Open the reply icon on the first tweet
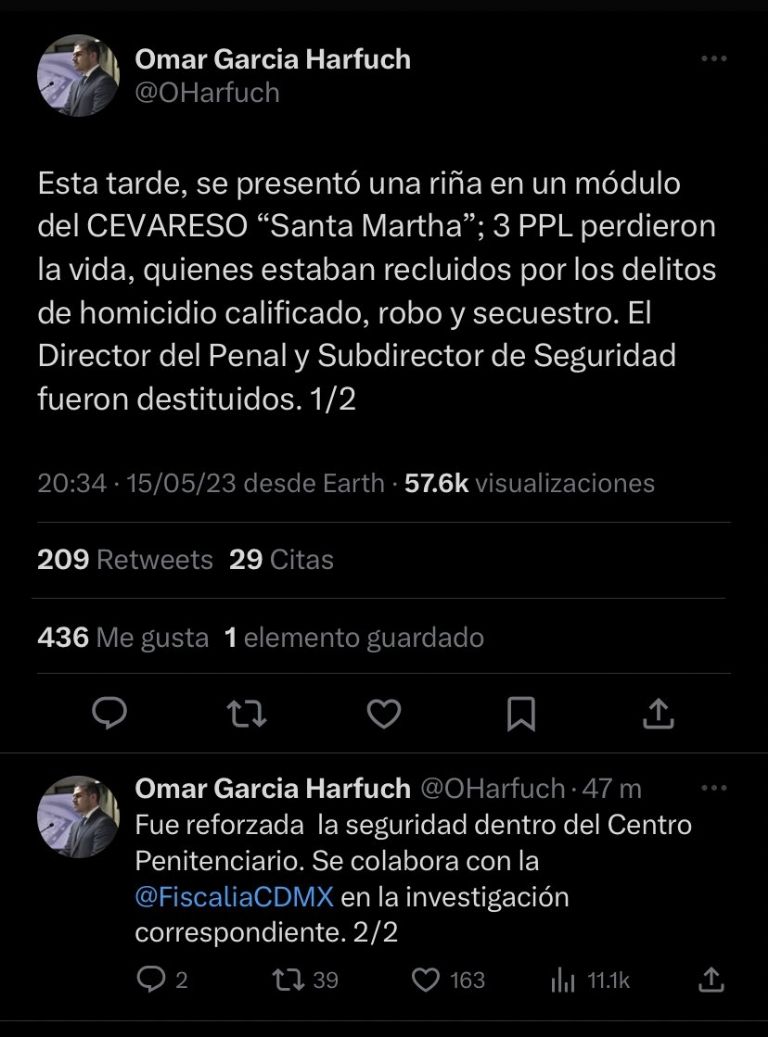 pos(111,714)
